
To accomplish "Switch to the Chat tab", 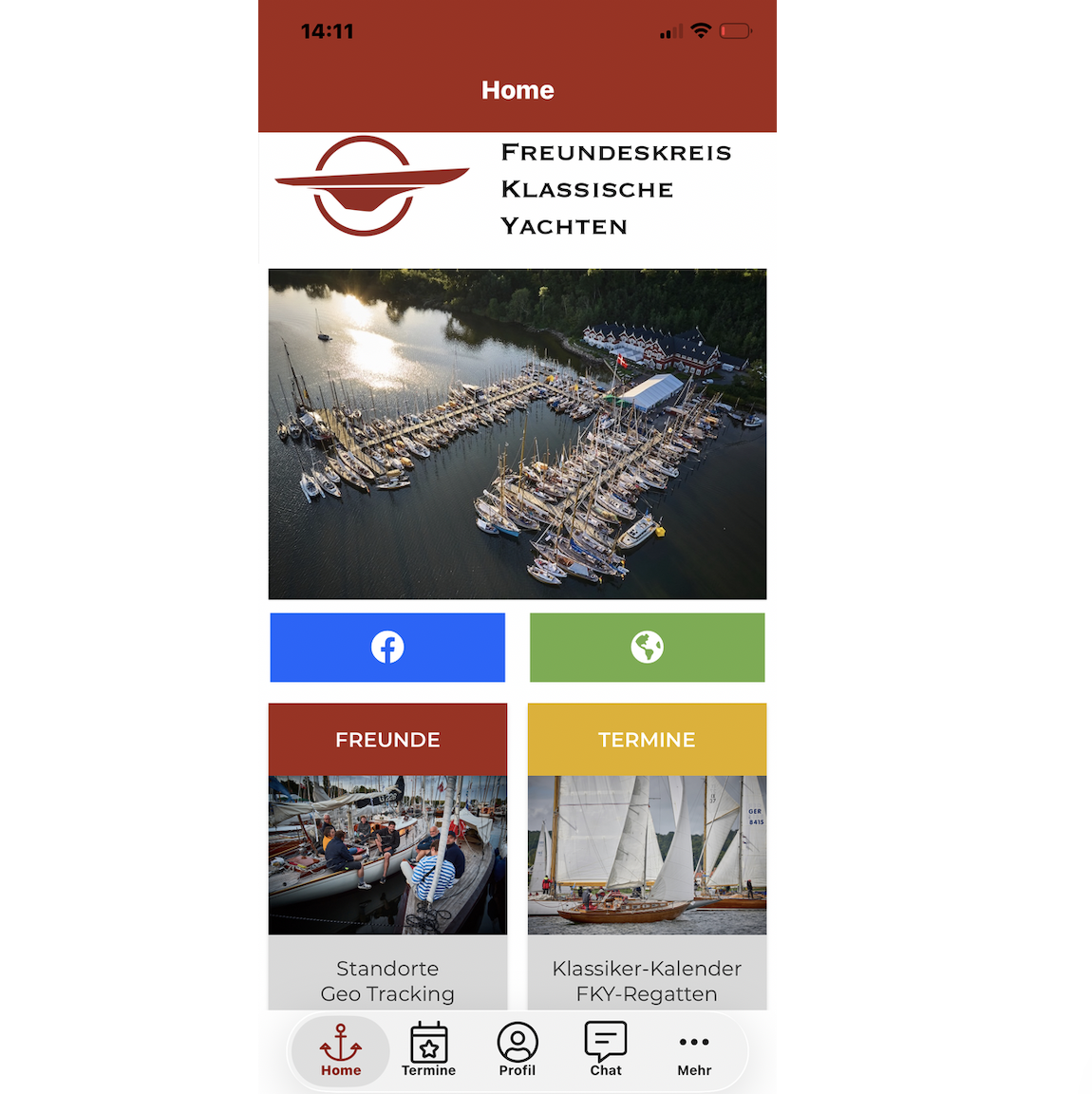I will click(606, 1050).
